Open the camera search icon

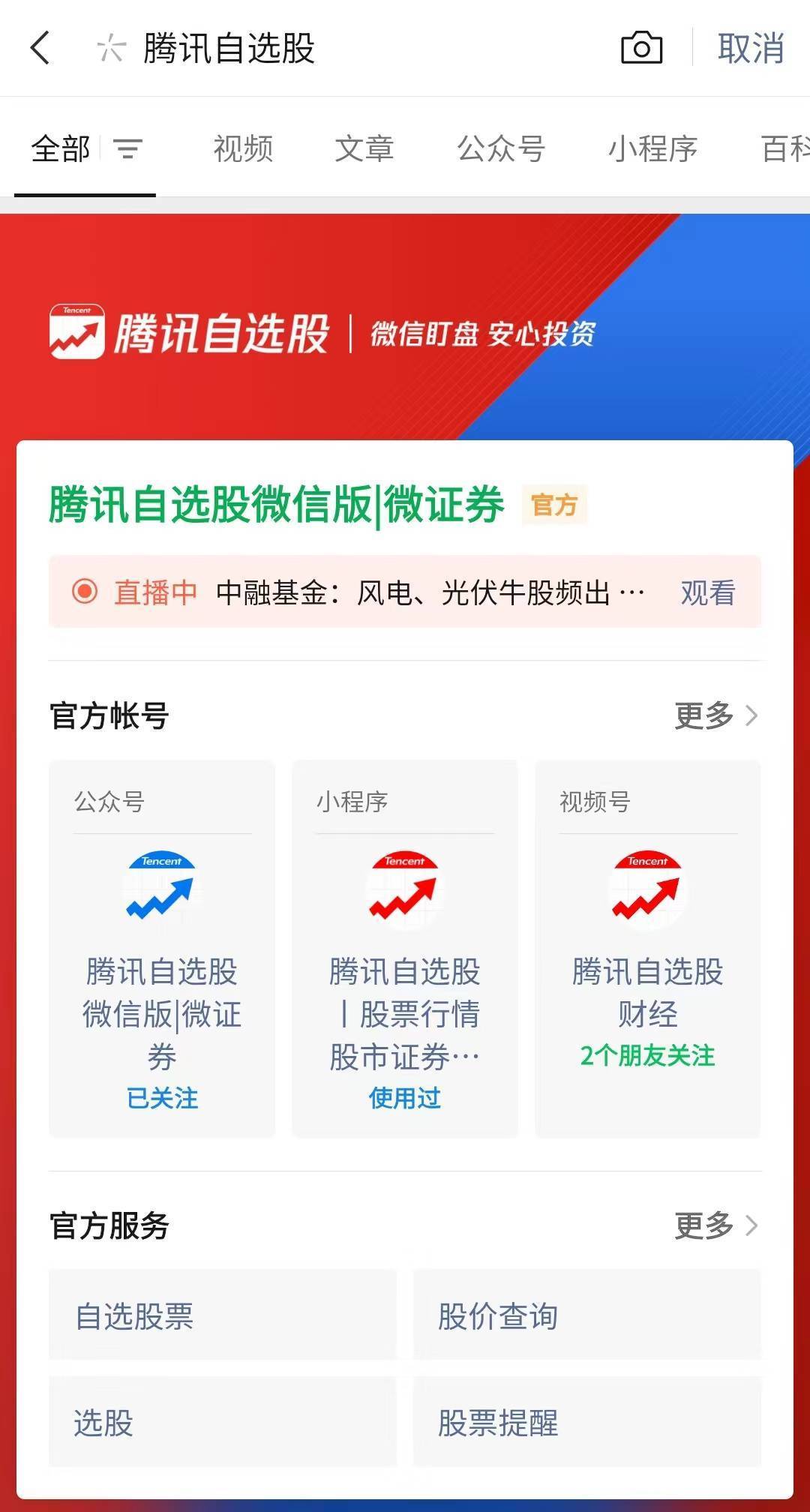(x=641, y=49)
